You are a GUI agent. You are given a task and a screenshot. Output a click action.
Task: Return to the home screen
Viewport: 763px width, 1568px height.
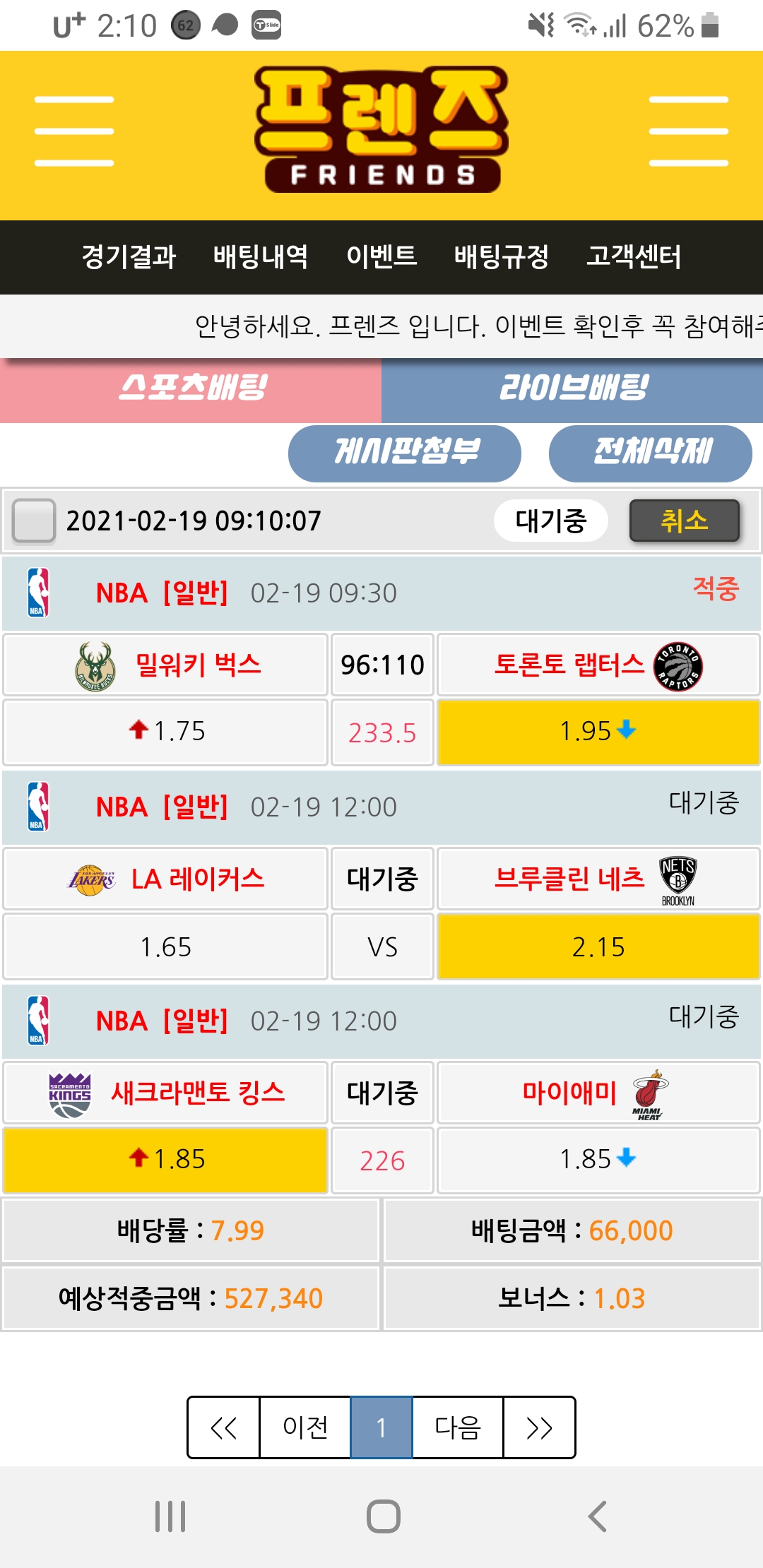383,1516
